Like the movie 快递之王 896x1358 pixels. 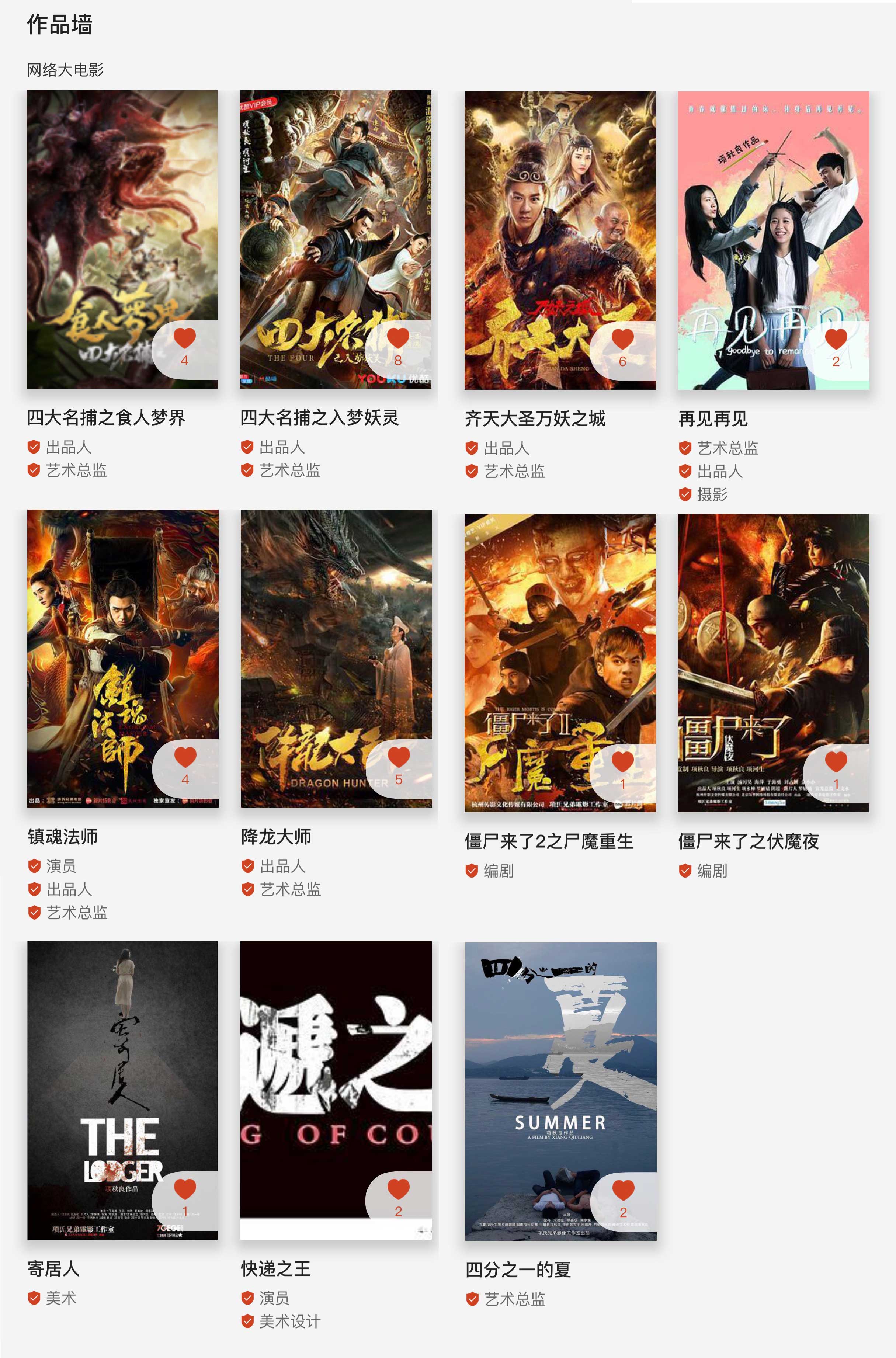click(x=398, y=1189)
